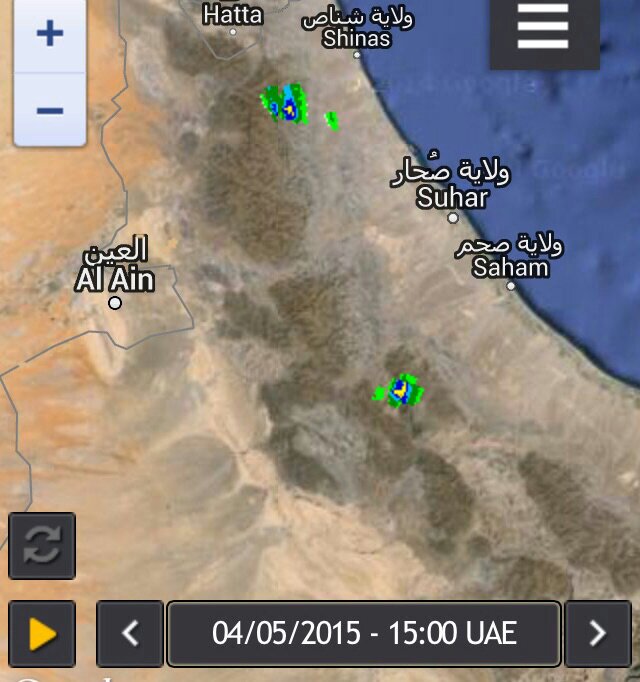
Task: Open the hamburger menu
Action: pos(543,32)
